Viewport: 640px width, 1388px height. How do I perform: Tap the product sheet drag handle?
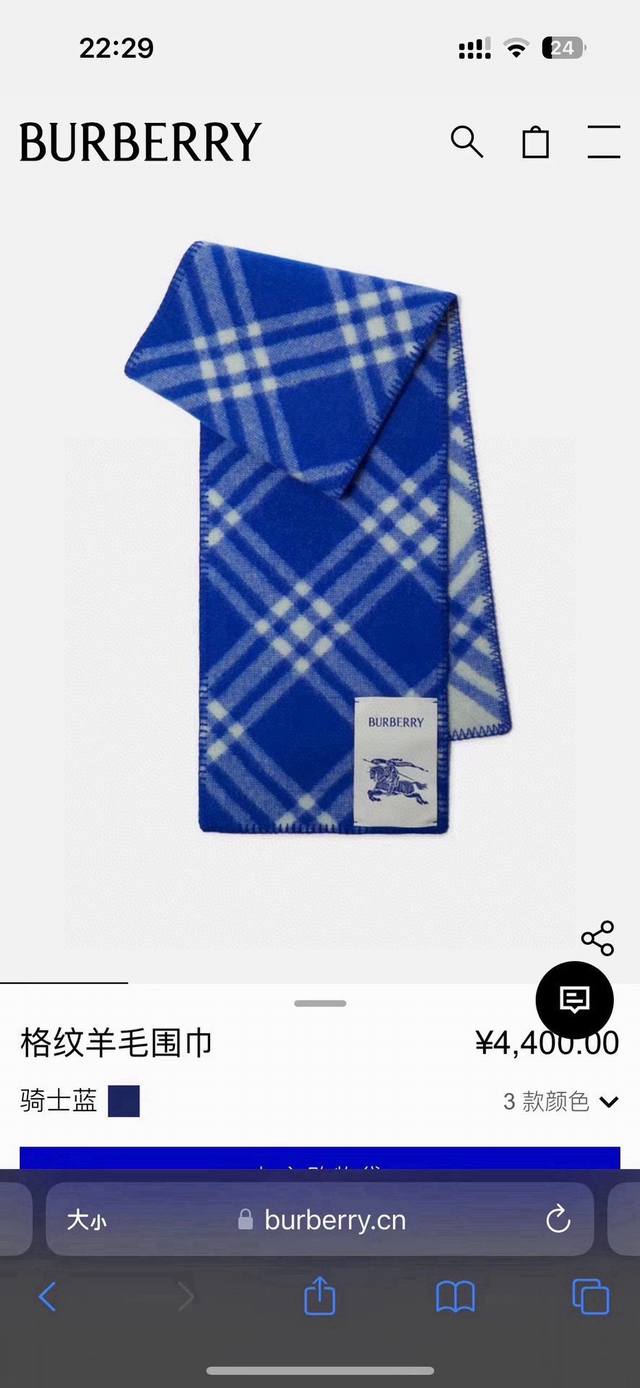pos(320,1003)
